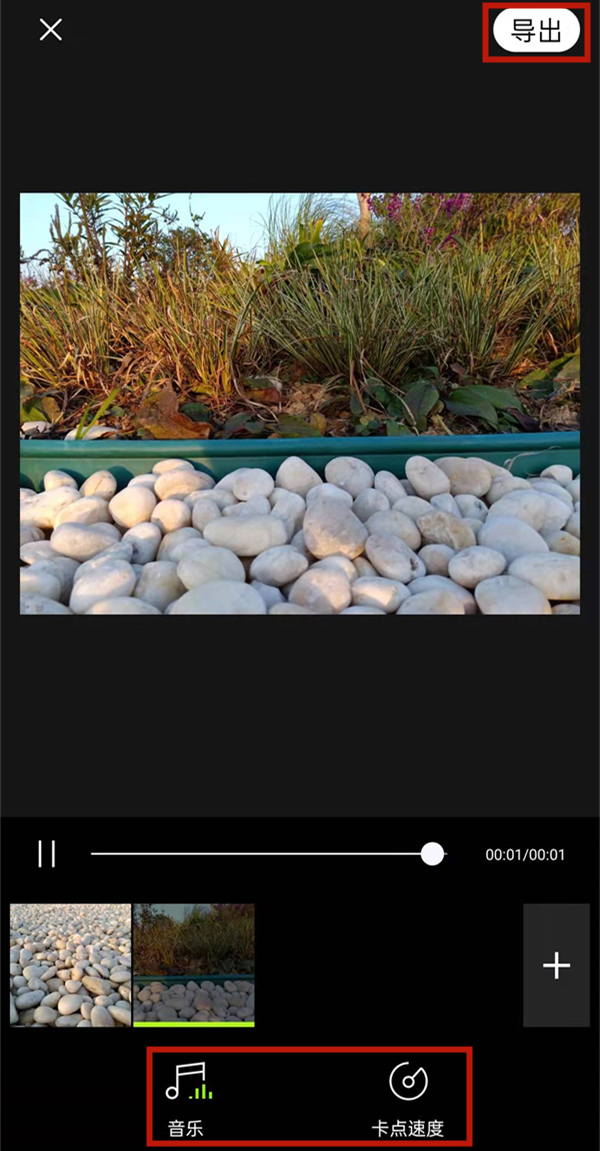
Task: Select the white pebbles clip thumbnail
Action: 70,964
